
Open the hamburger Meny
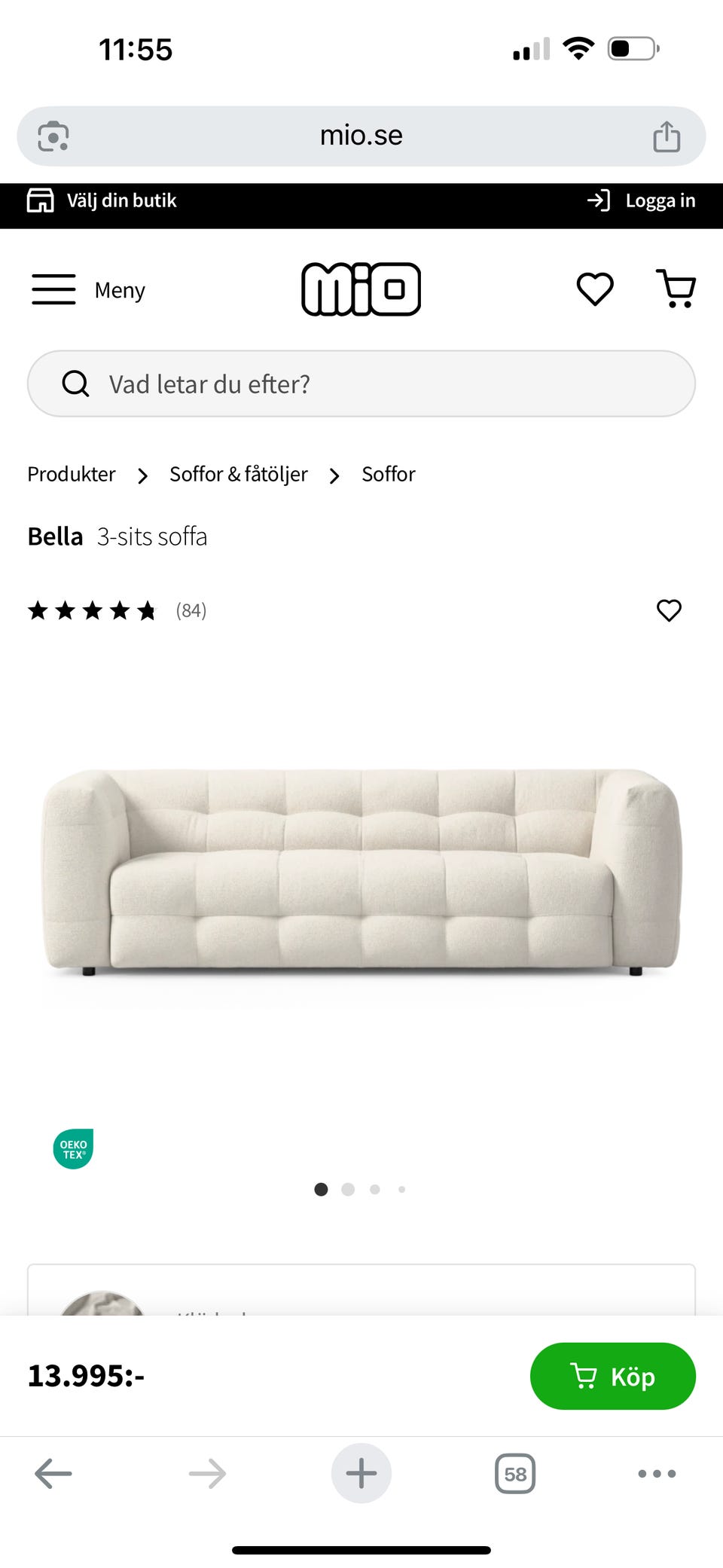pyautogui.click(x=53, y=289)
